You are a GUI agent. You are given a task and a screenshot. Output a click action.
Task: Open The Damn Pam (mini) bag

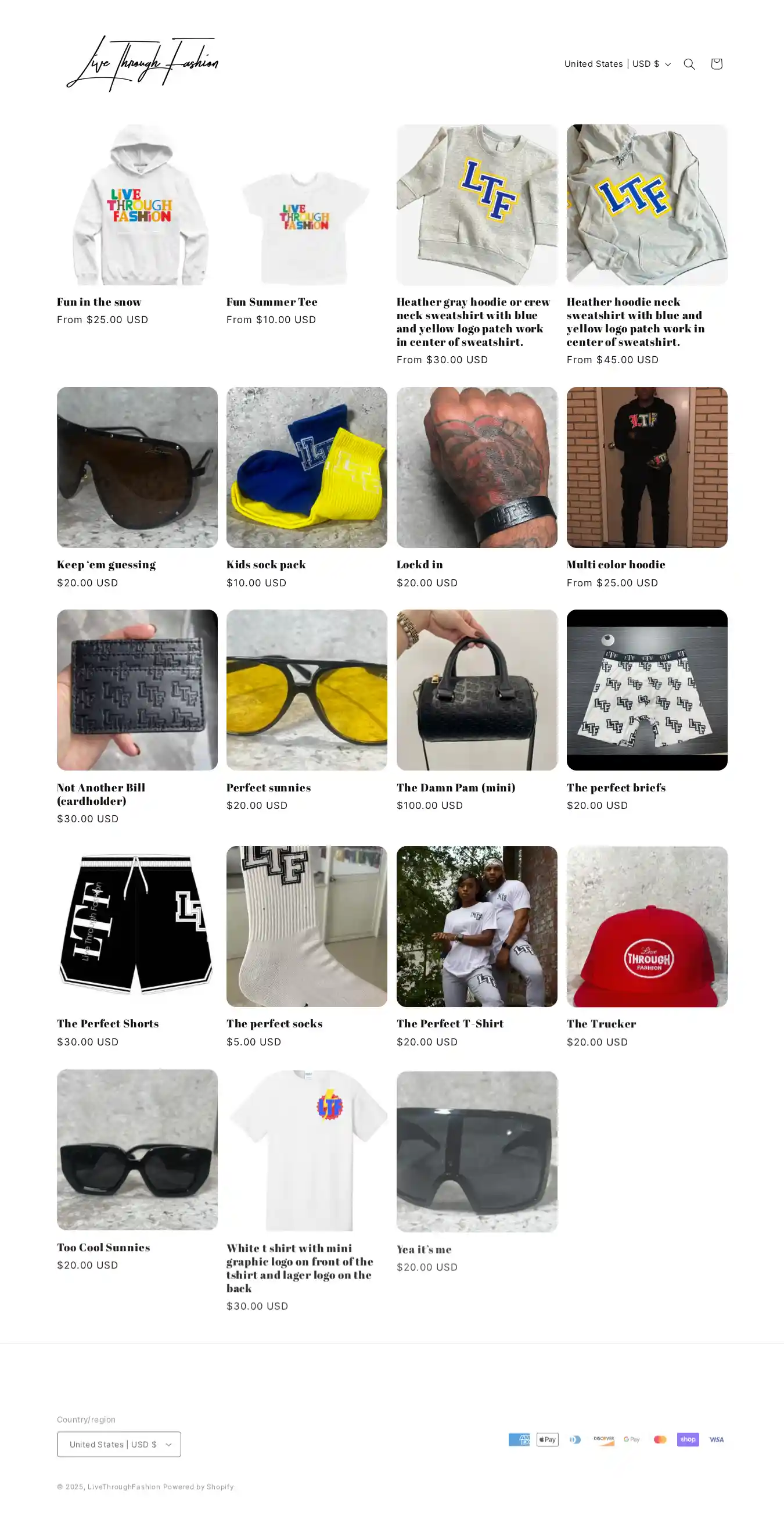click(x=476, y=689)
